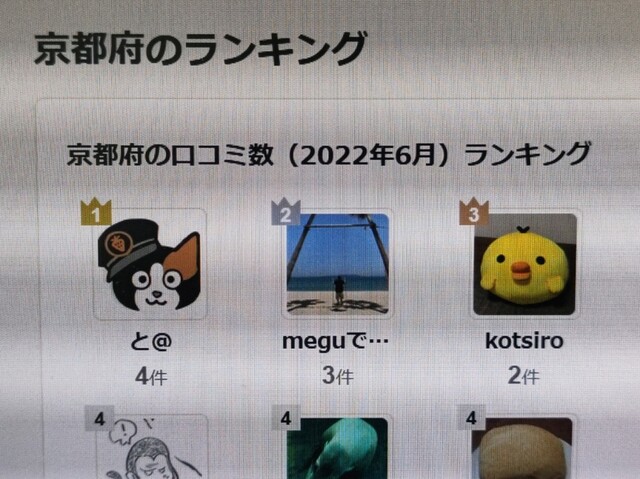
Task: View second-ranked user meguで… profile
Action: [337, 264]
